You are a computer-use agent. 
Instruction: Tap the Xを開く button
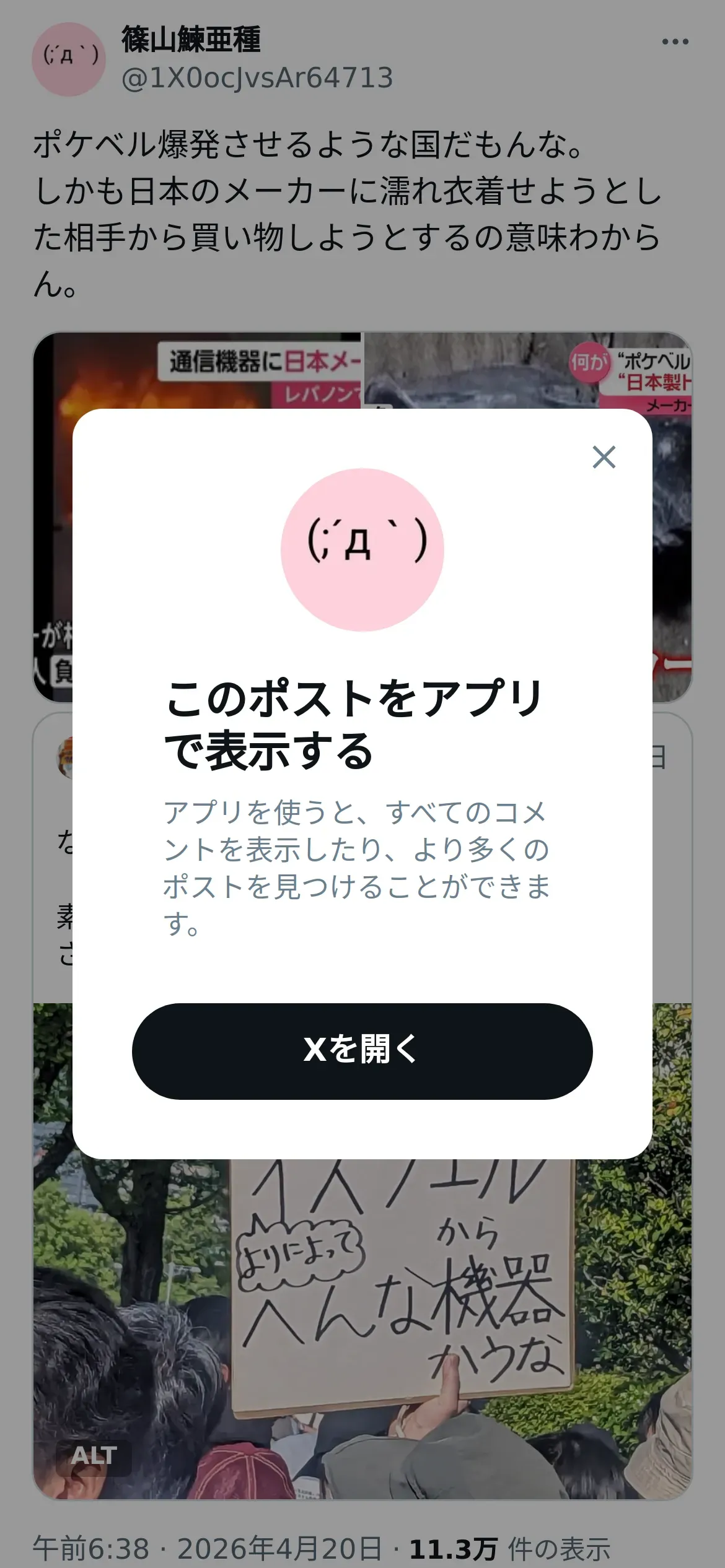coord(362,1052)
